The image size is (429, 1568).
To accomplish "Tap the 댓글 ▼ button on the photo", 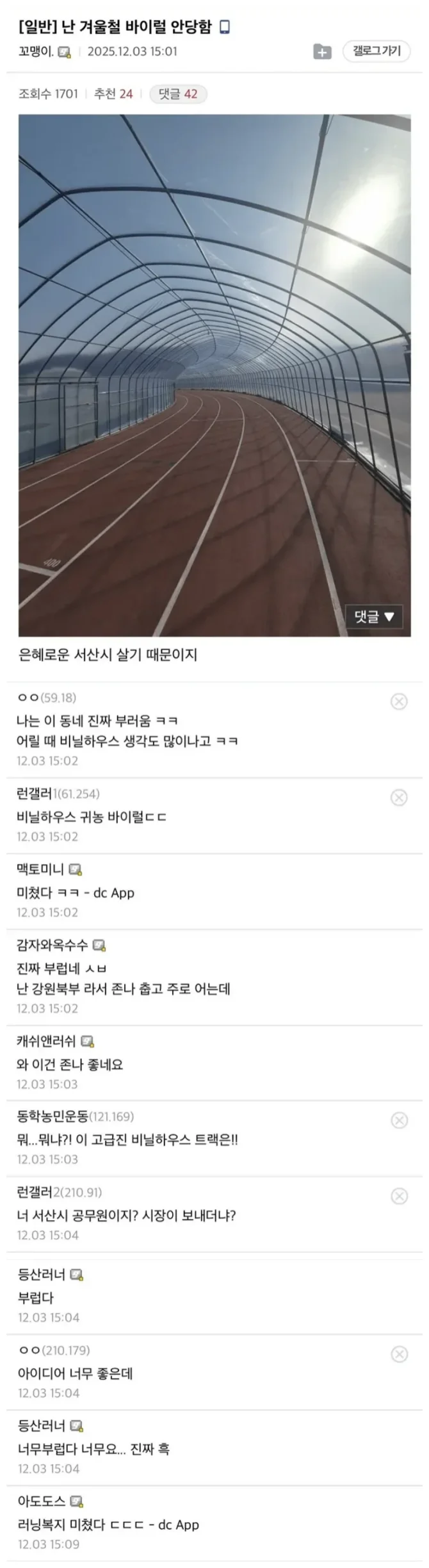I will (375, 616).
